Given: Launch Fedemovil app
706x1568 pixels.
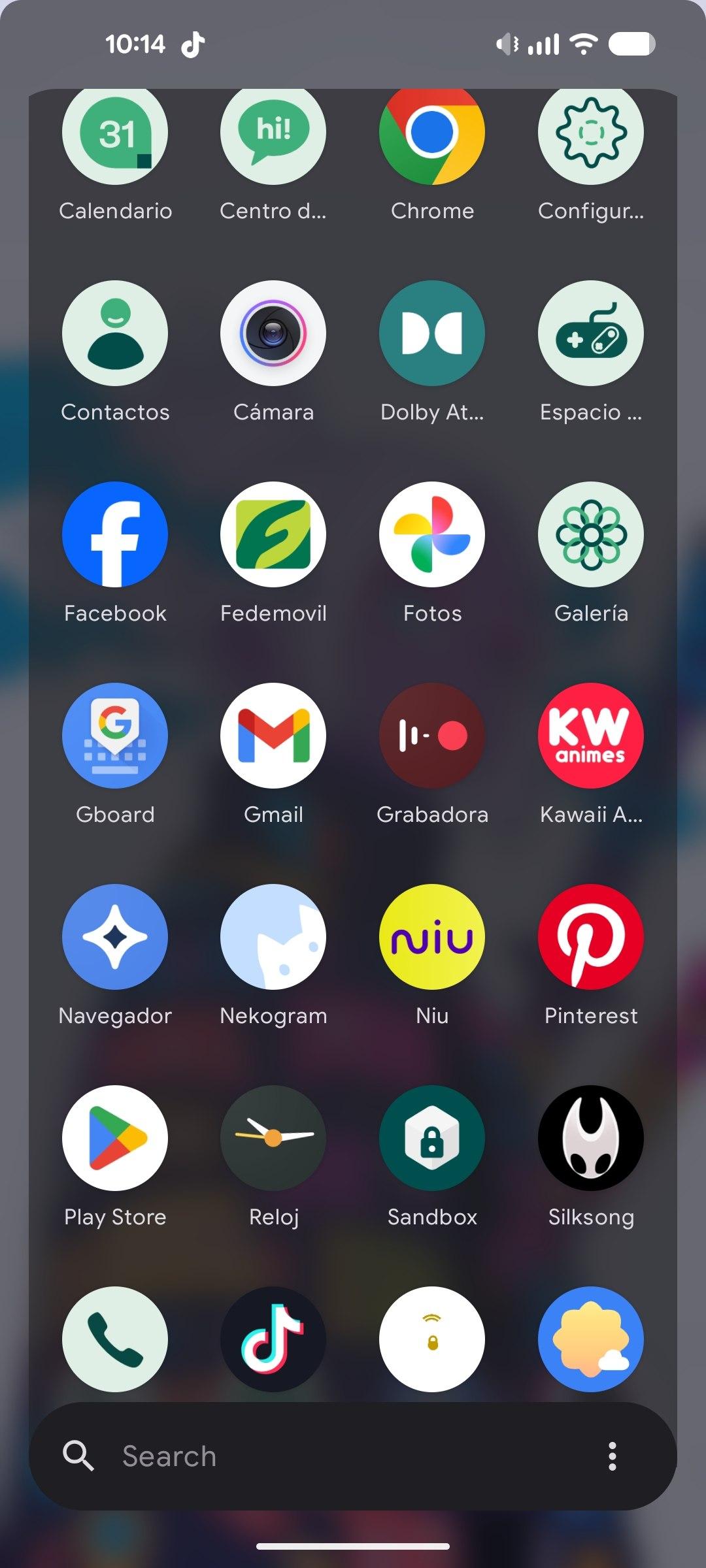Looking at the screenshot, I should [273, 534].
